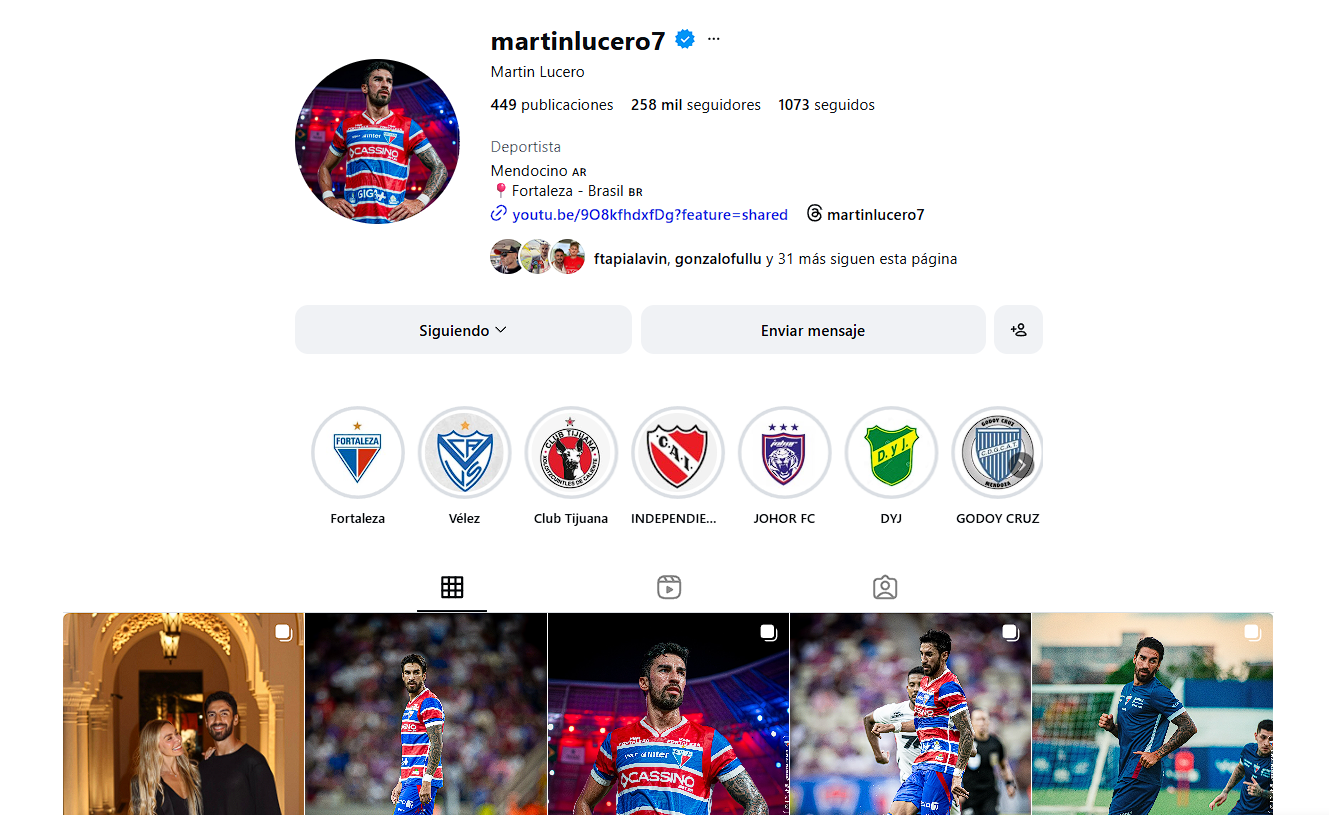Open the Vélez story highlight
Image resolution: width=1329 pixels, height=815 pixels.
(x=465, y=453)
